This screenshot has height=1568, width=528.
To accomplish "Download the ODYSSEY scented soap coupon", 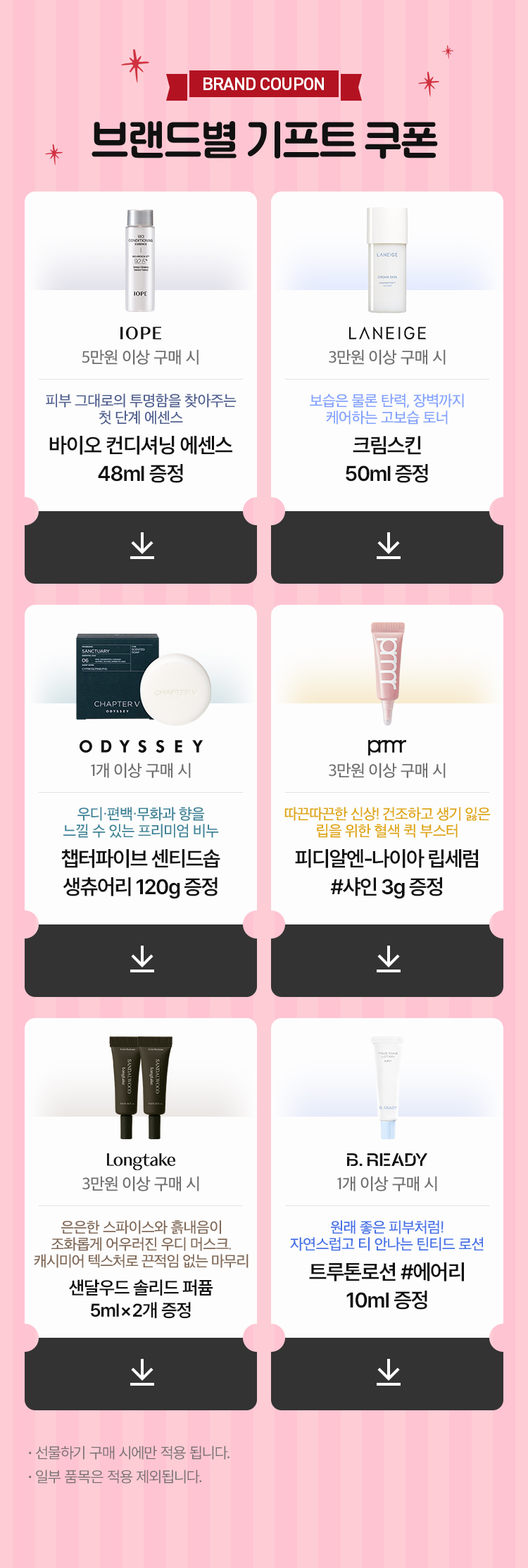I will coord(142,960).
